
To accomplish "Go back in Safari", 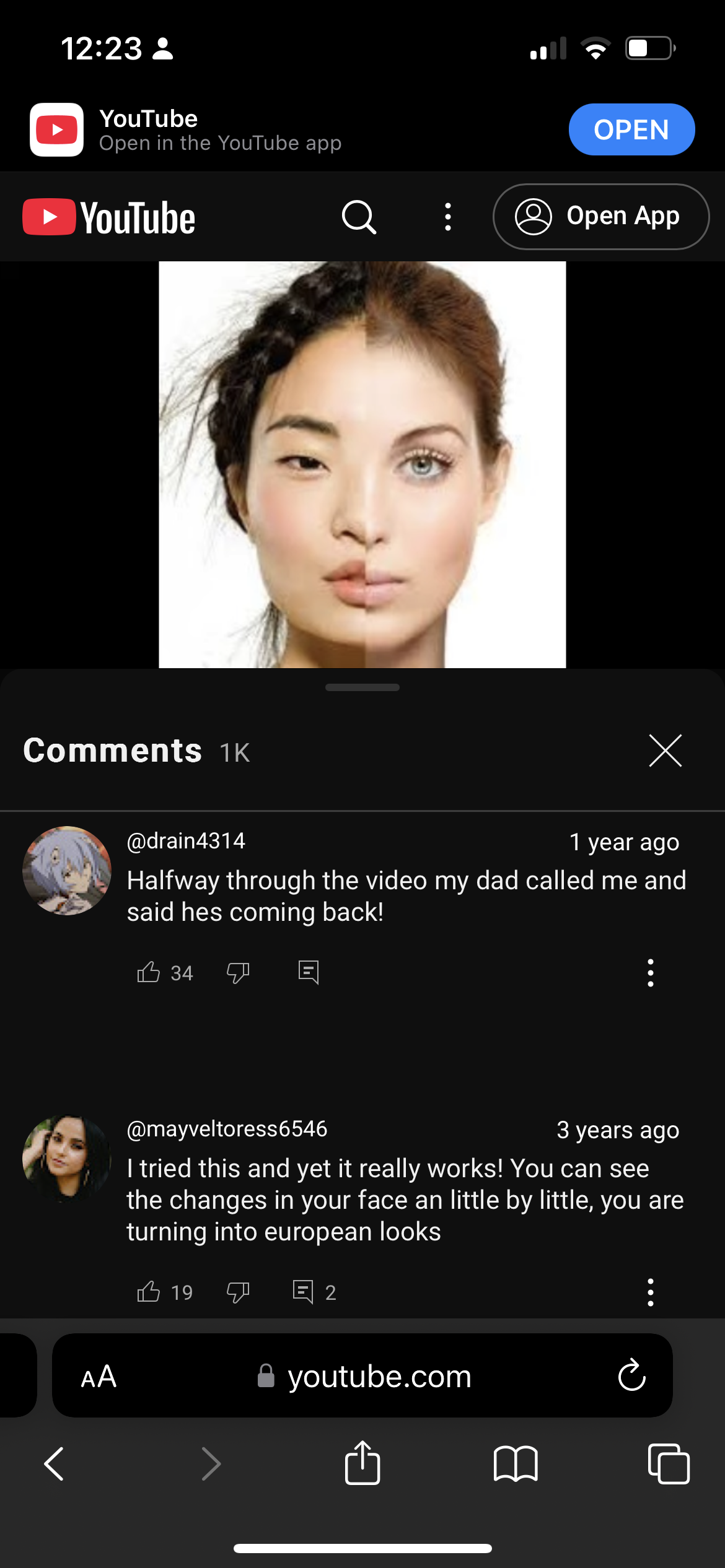I will pos(55,1464).
